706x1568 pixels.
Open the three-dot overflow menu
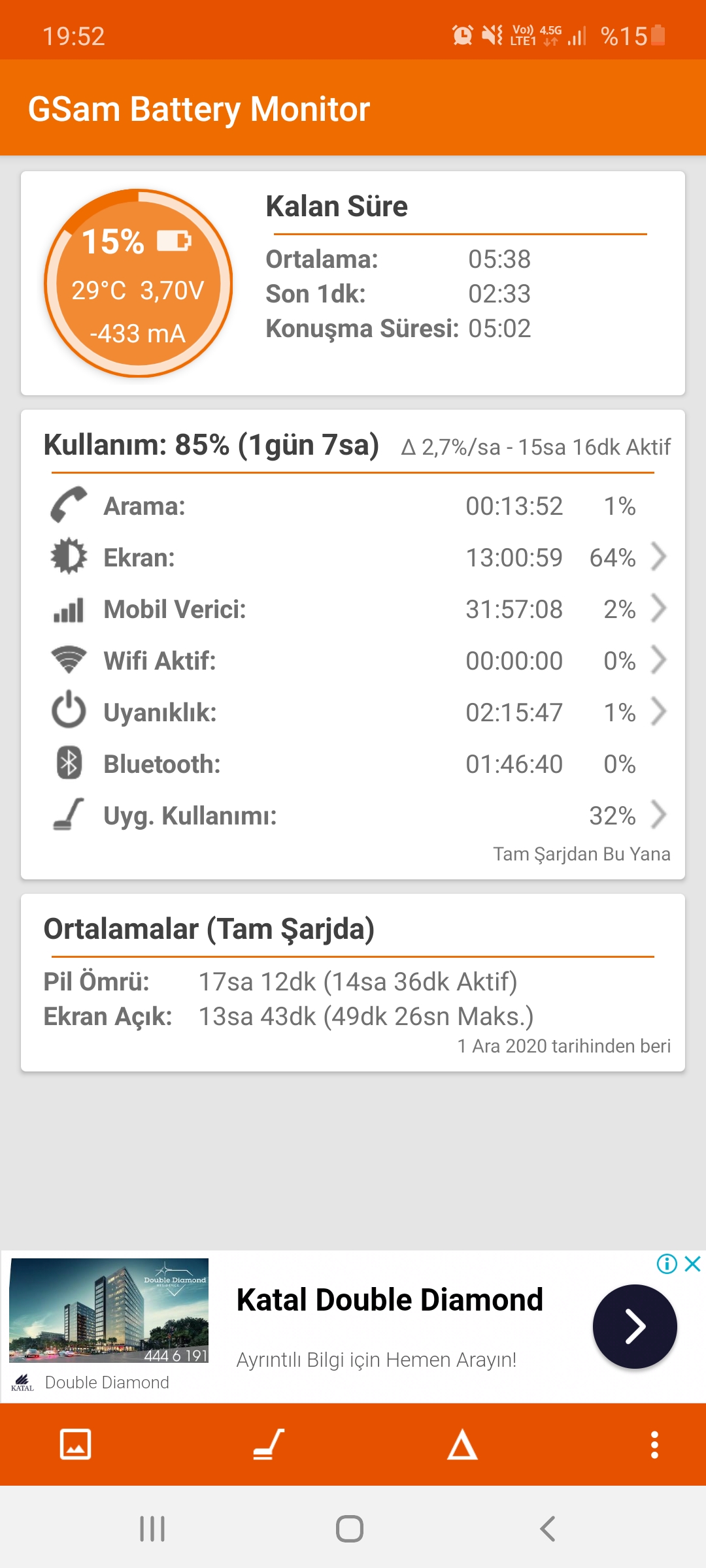pyautogui.click(x=654, y=1445)
